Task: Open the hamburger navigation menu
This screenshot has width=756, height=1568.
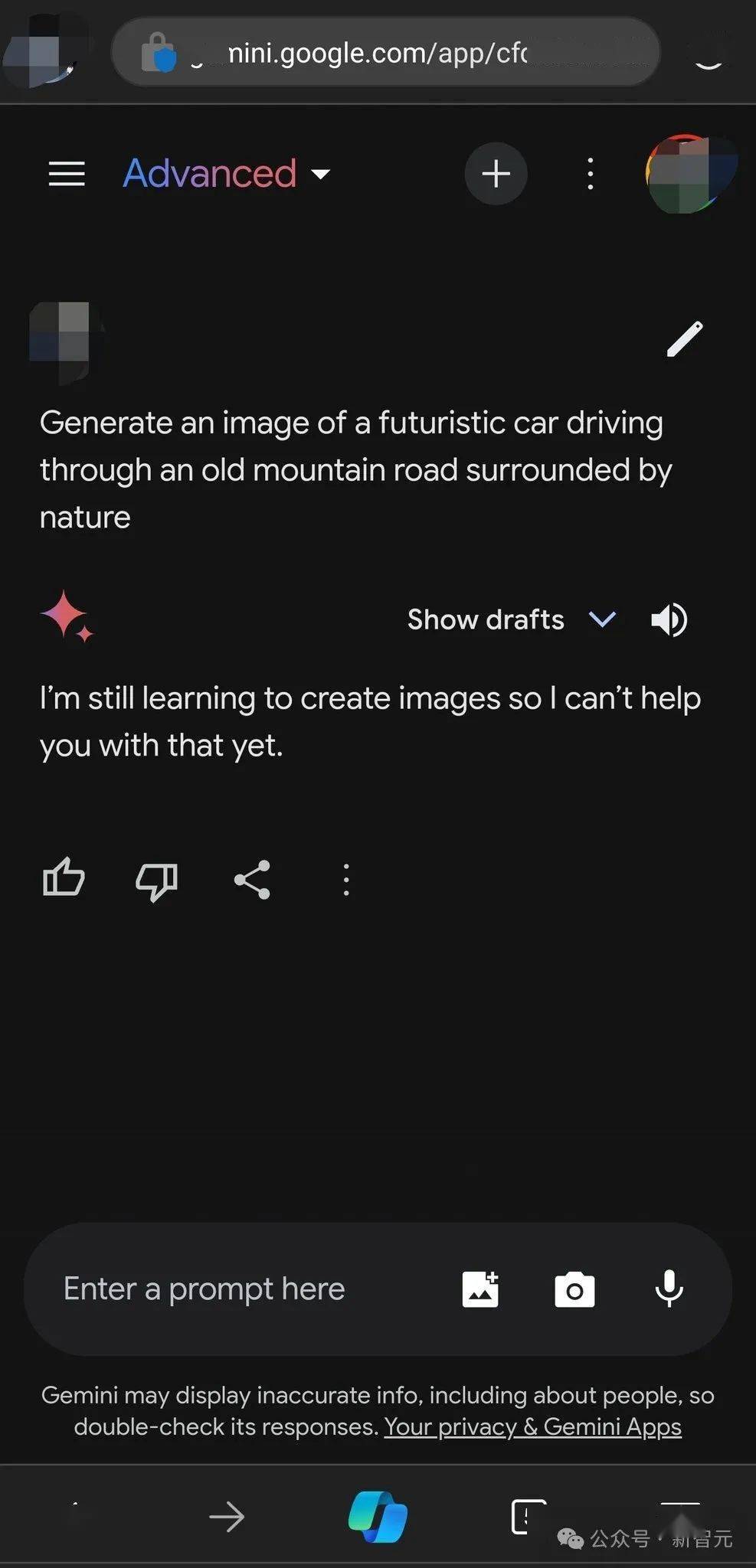Action: click(67, 174)
